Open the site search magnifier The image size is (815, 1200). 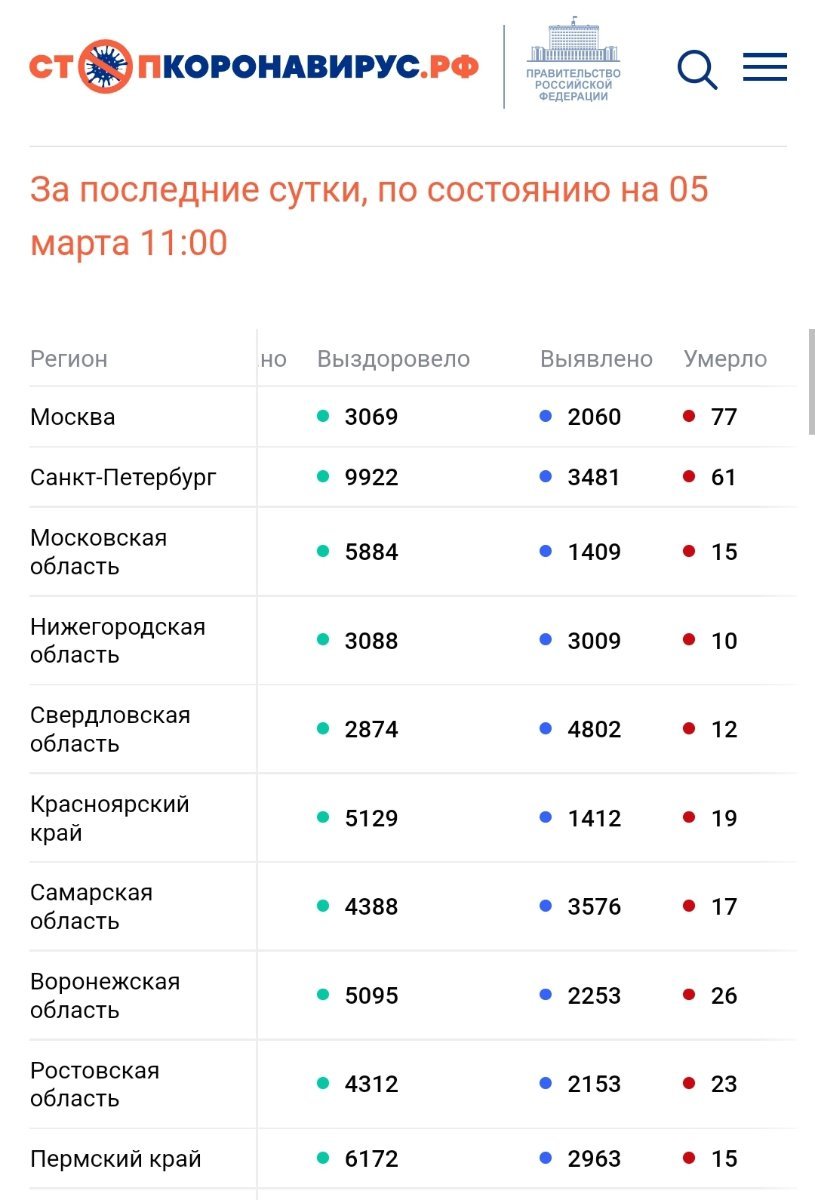[x=697, y=68]
